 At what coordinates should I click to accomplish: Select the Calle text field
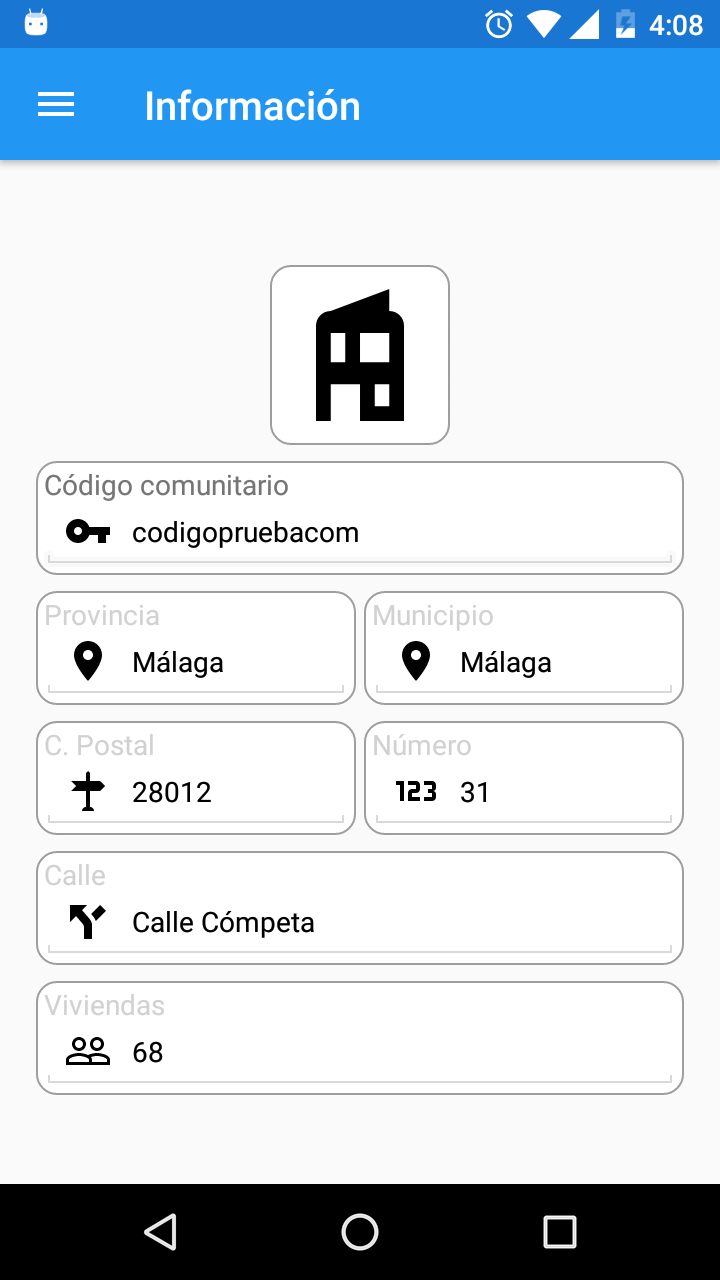coord(360,908)
